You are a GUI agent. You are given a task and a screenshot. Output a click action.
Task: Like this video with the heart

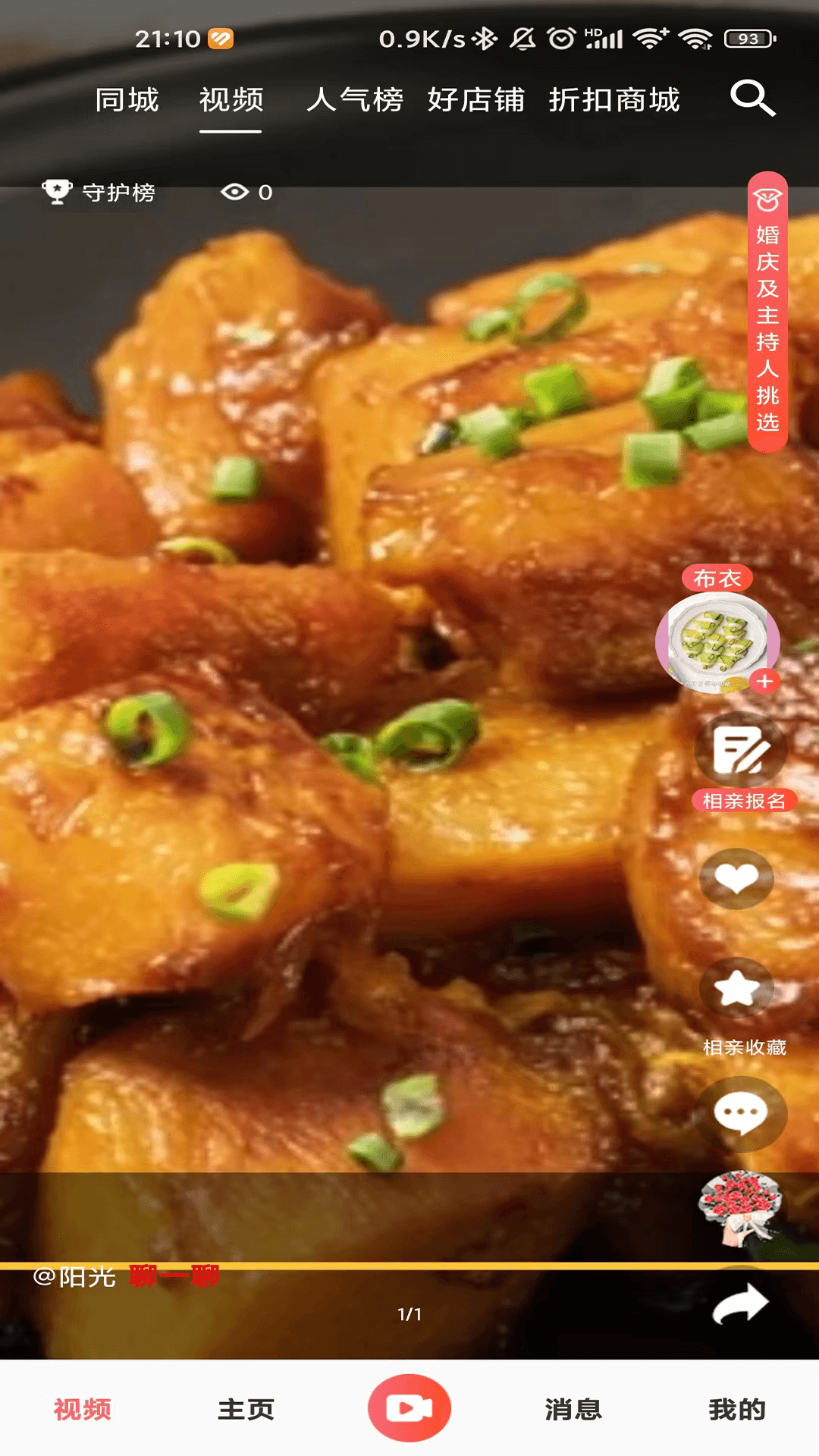[736, 879]
